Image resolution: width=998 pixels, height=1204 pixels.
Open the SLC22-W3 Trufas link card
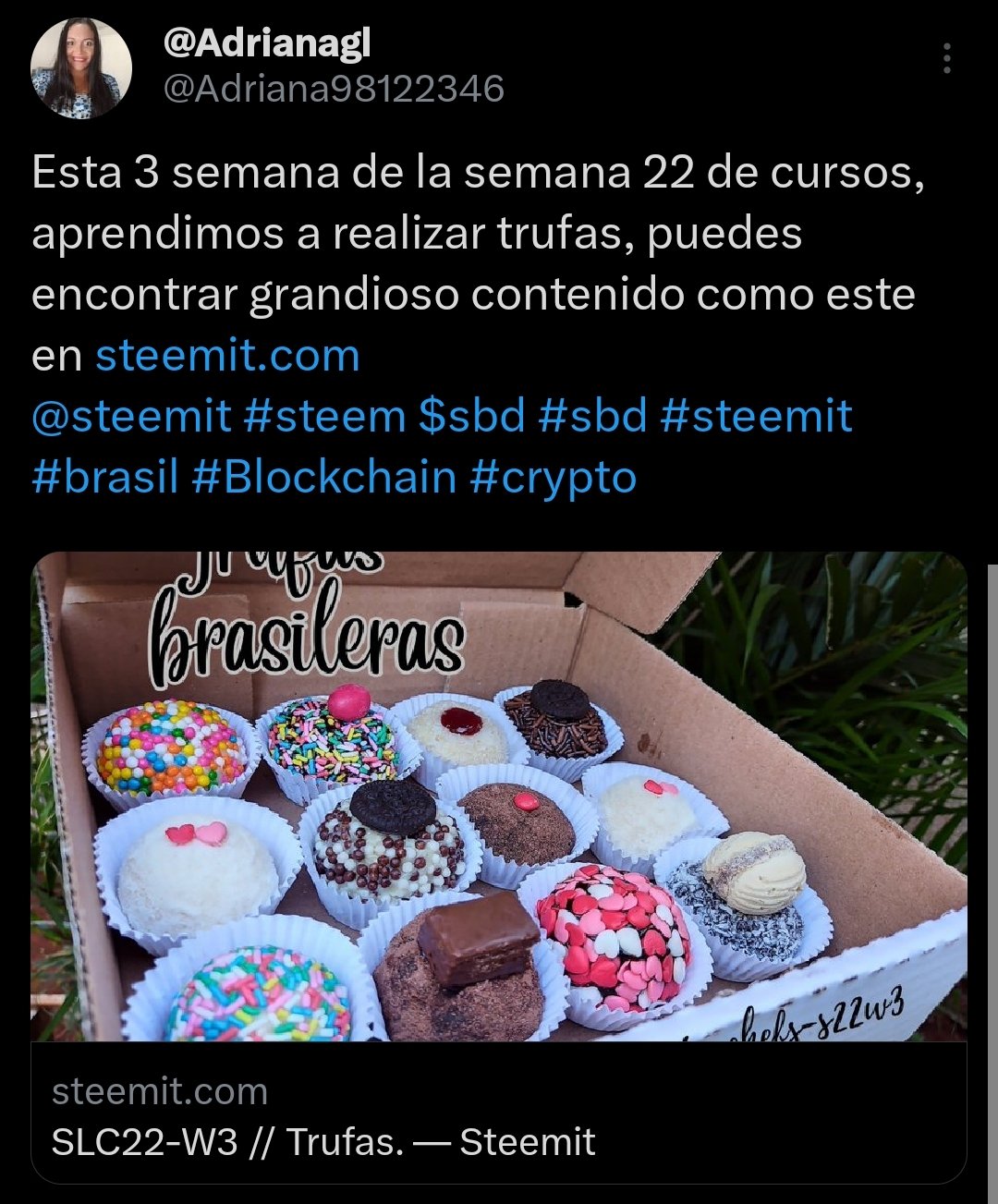click(499, 1117)
